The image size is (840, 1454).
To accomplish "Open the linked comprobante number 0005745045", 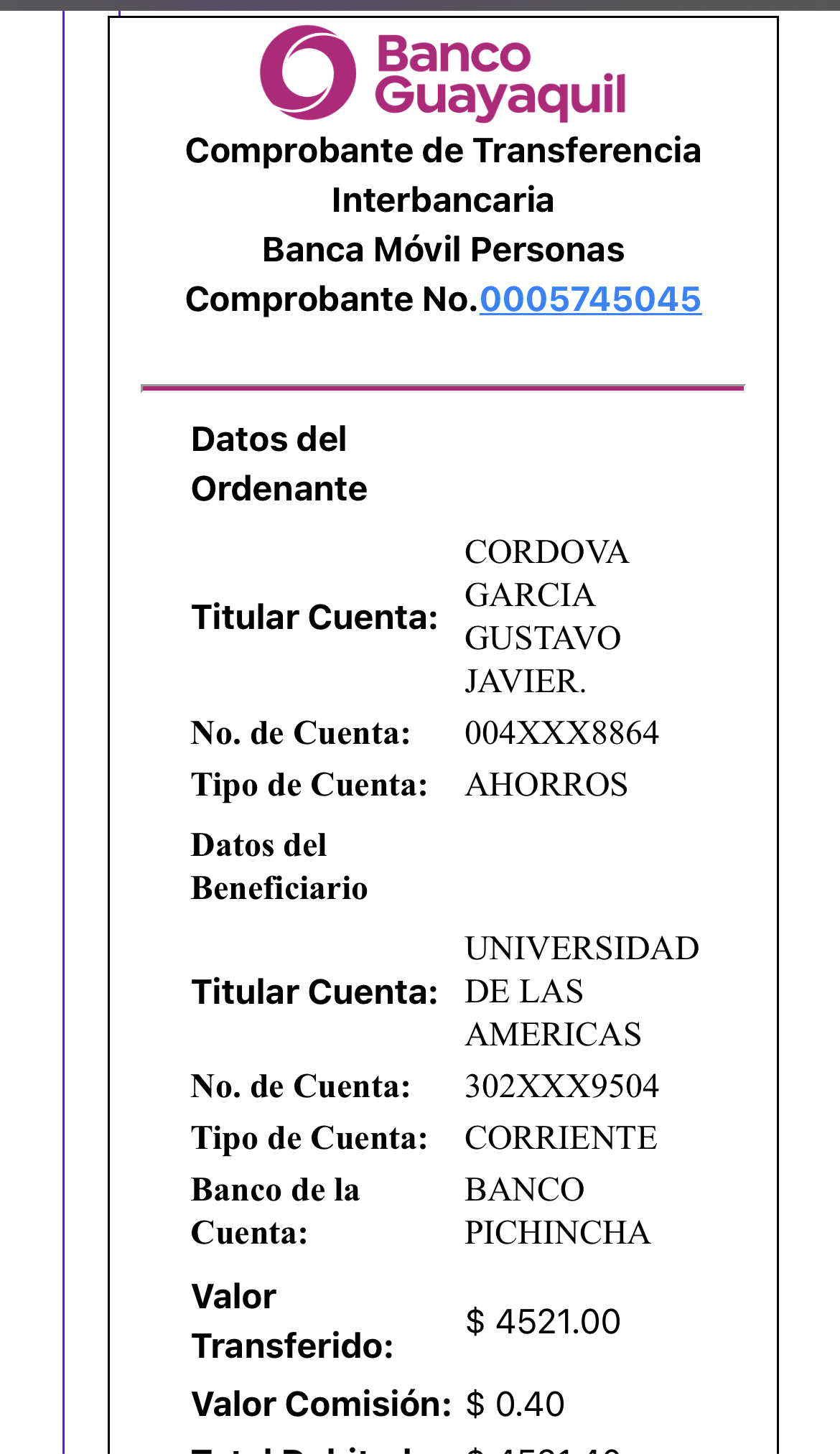I will tap(590, 299).
